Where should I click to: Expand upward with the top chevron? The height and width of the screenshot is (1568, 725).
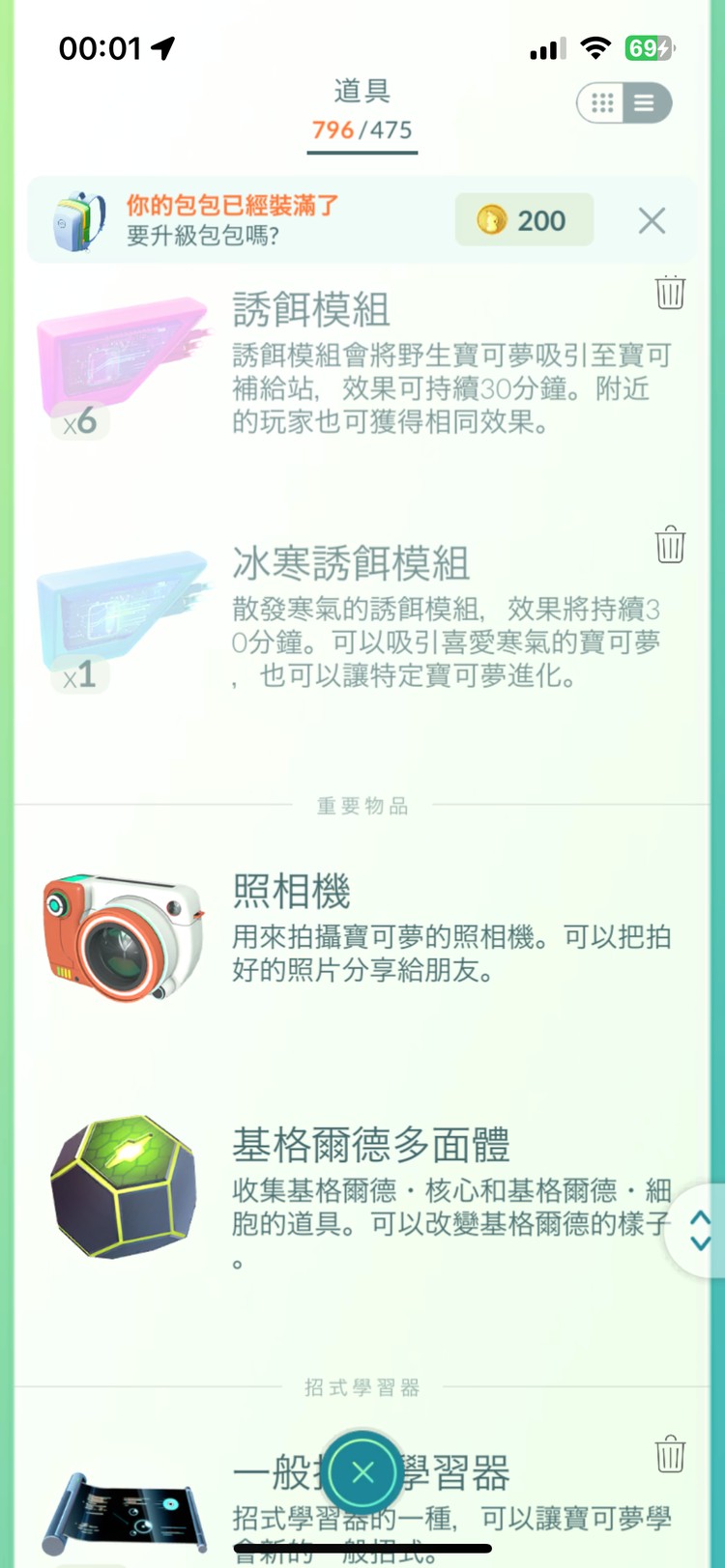tap(703, 1217)
